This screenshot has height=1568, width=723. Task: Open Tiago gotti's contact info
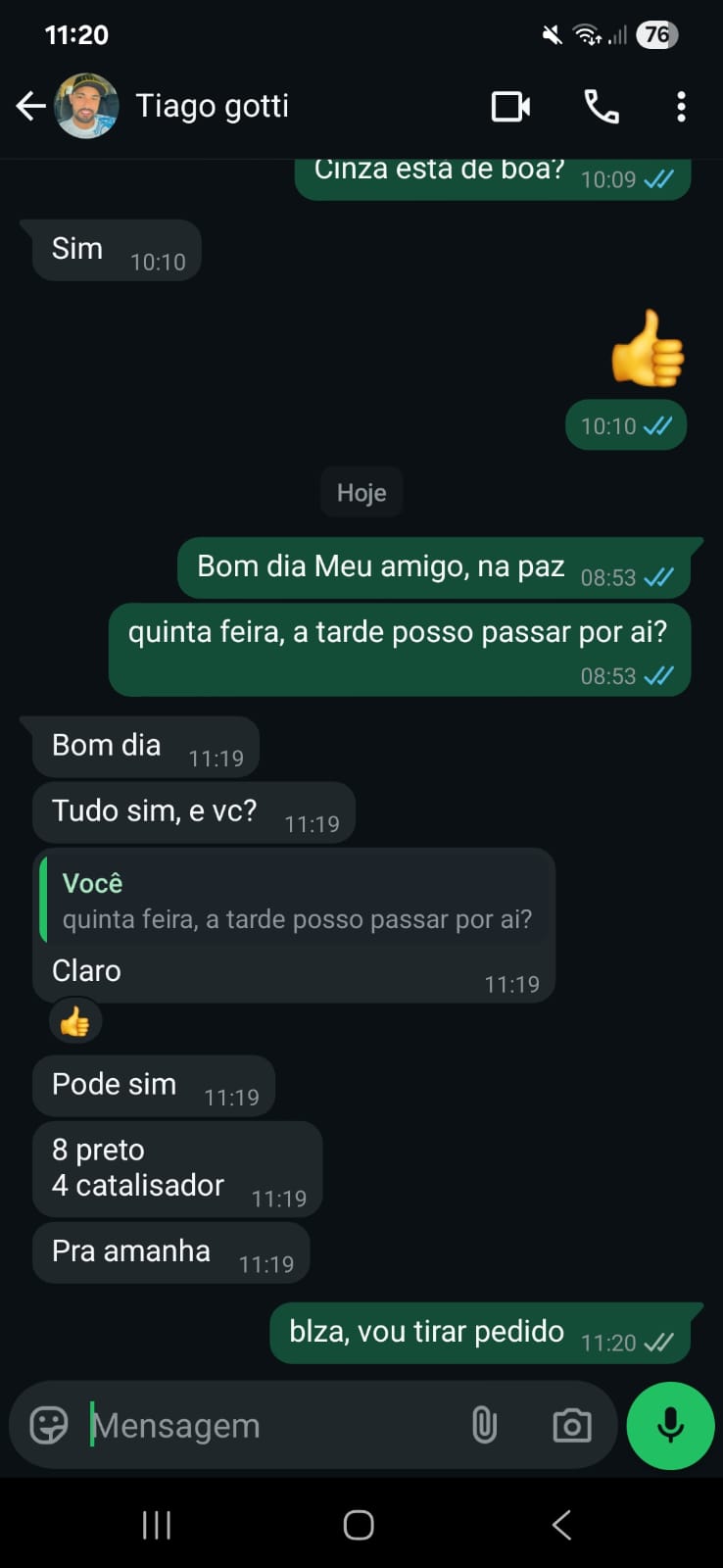212,106
